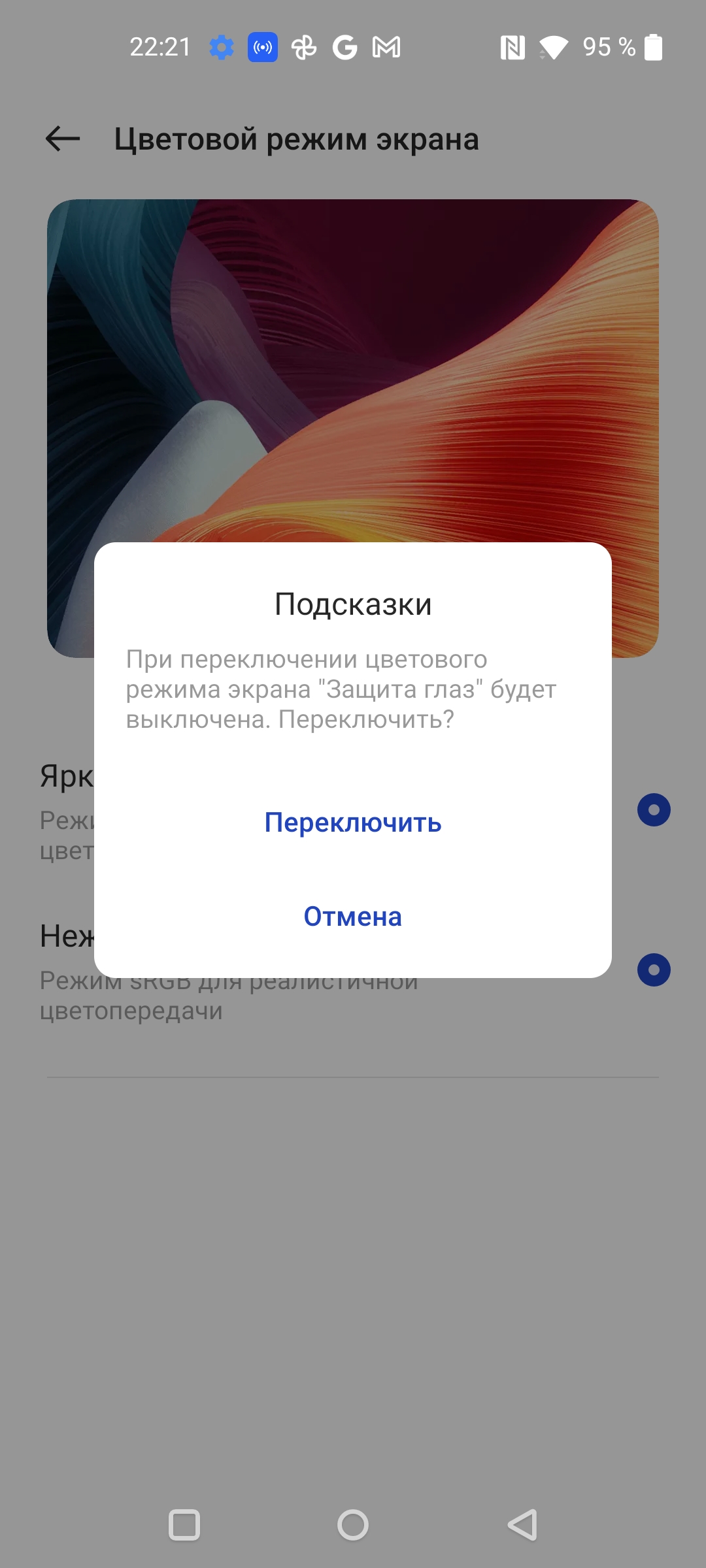Go to the system home screen

353,1526
